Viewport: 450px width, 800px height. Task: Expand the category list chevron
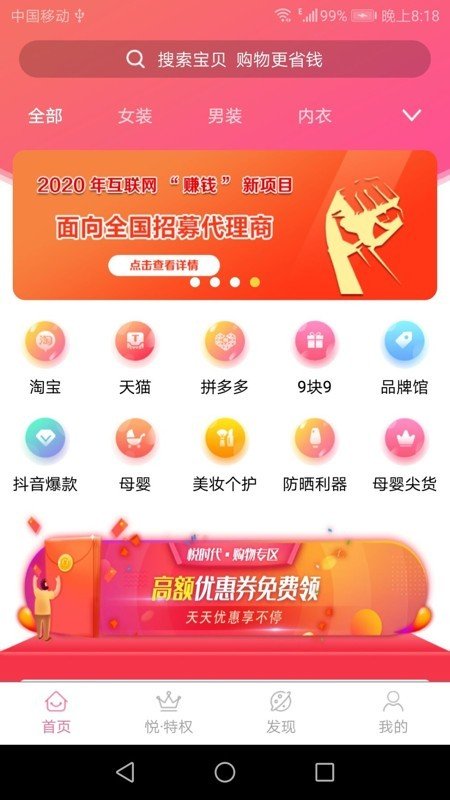coord(412,115)
